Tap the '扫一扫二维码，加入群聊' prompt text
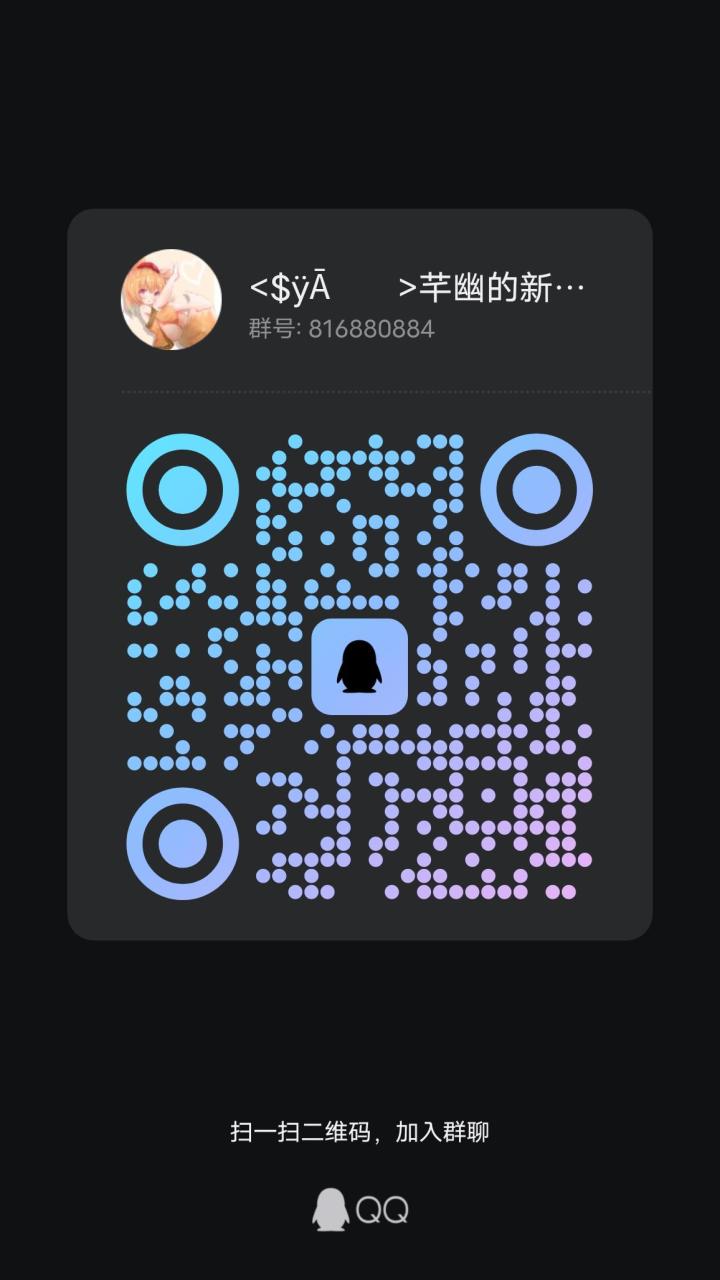 pyautogui.click(x=360, y=1133)
